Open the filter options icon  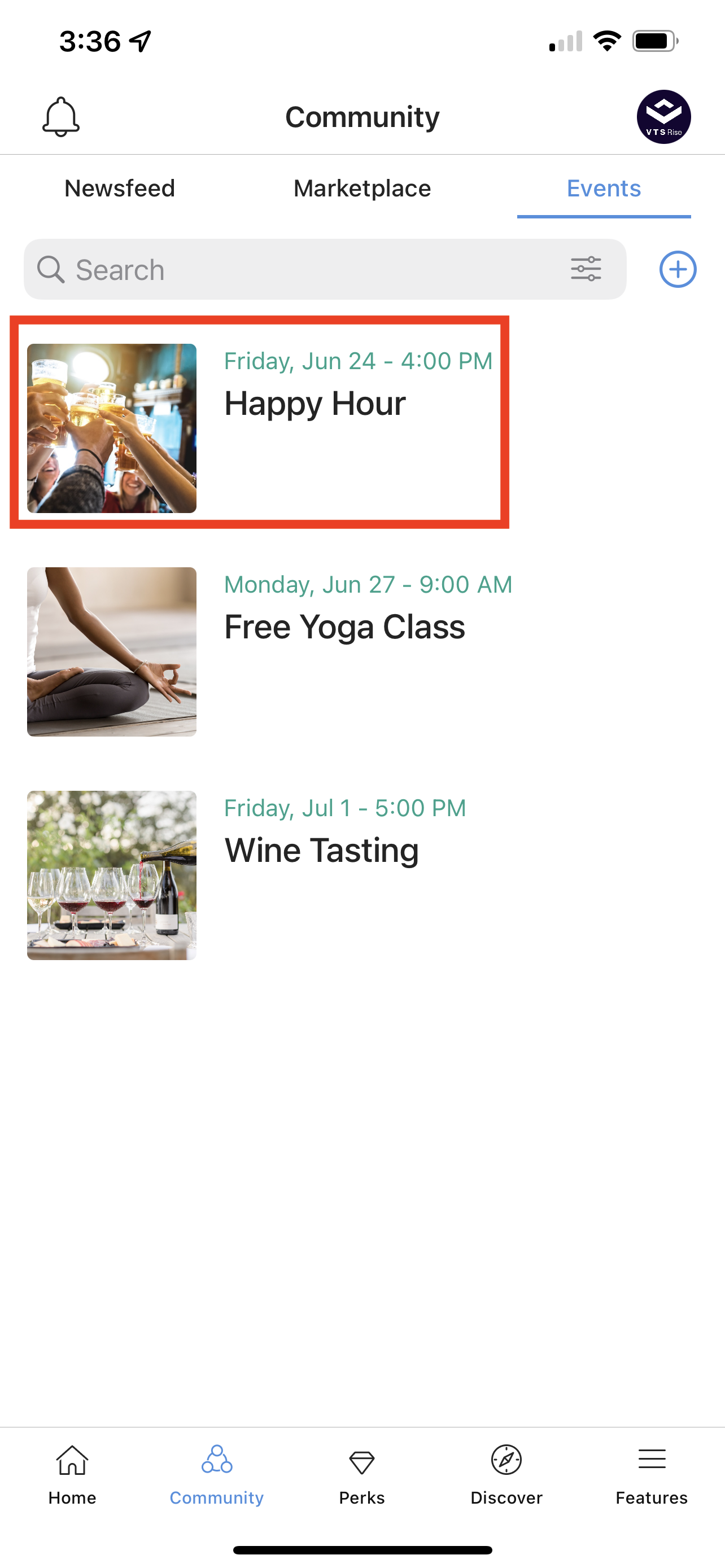[586, 269]
